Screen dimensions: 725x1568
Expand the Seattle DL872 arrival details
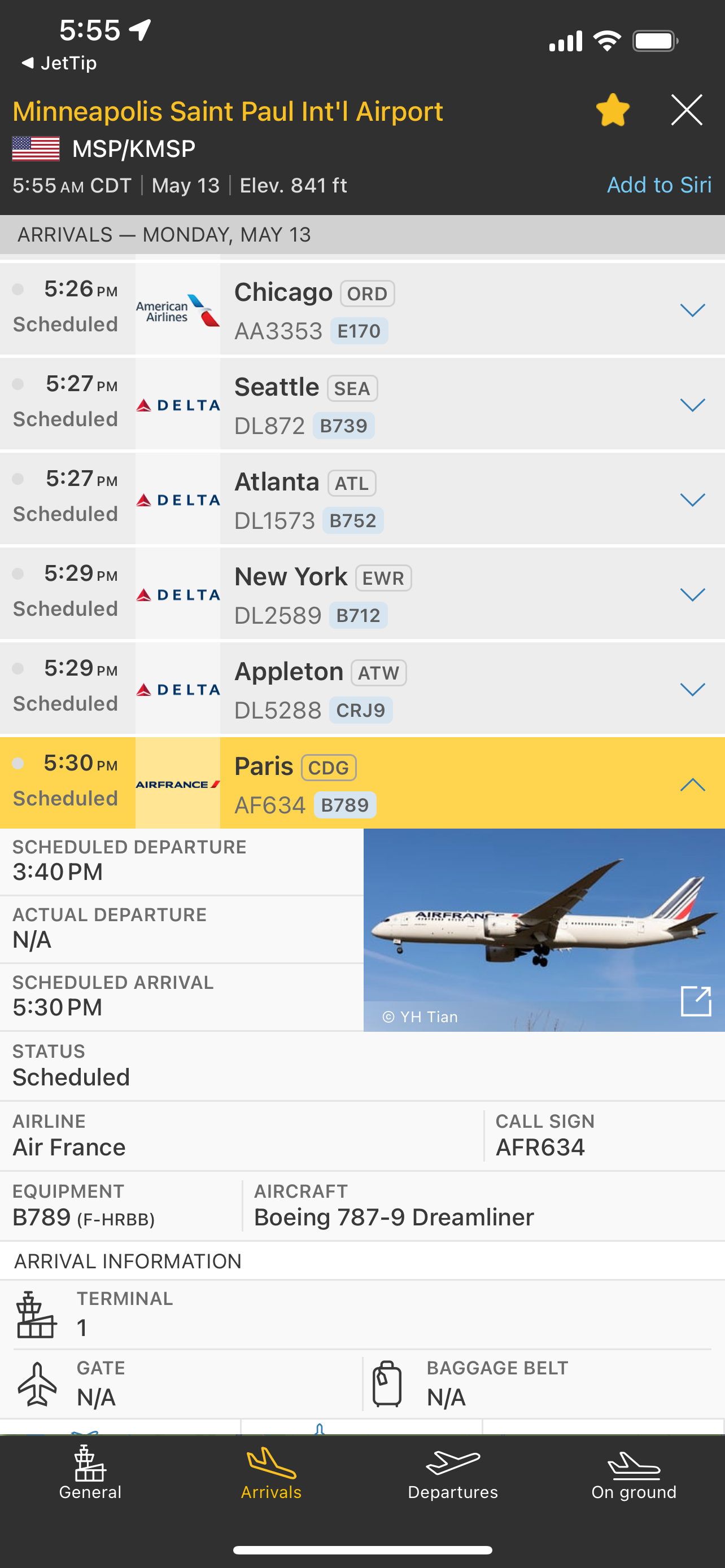coord(692,405)
